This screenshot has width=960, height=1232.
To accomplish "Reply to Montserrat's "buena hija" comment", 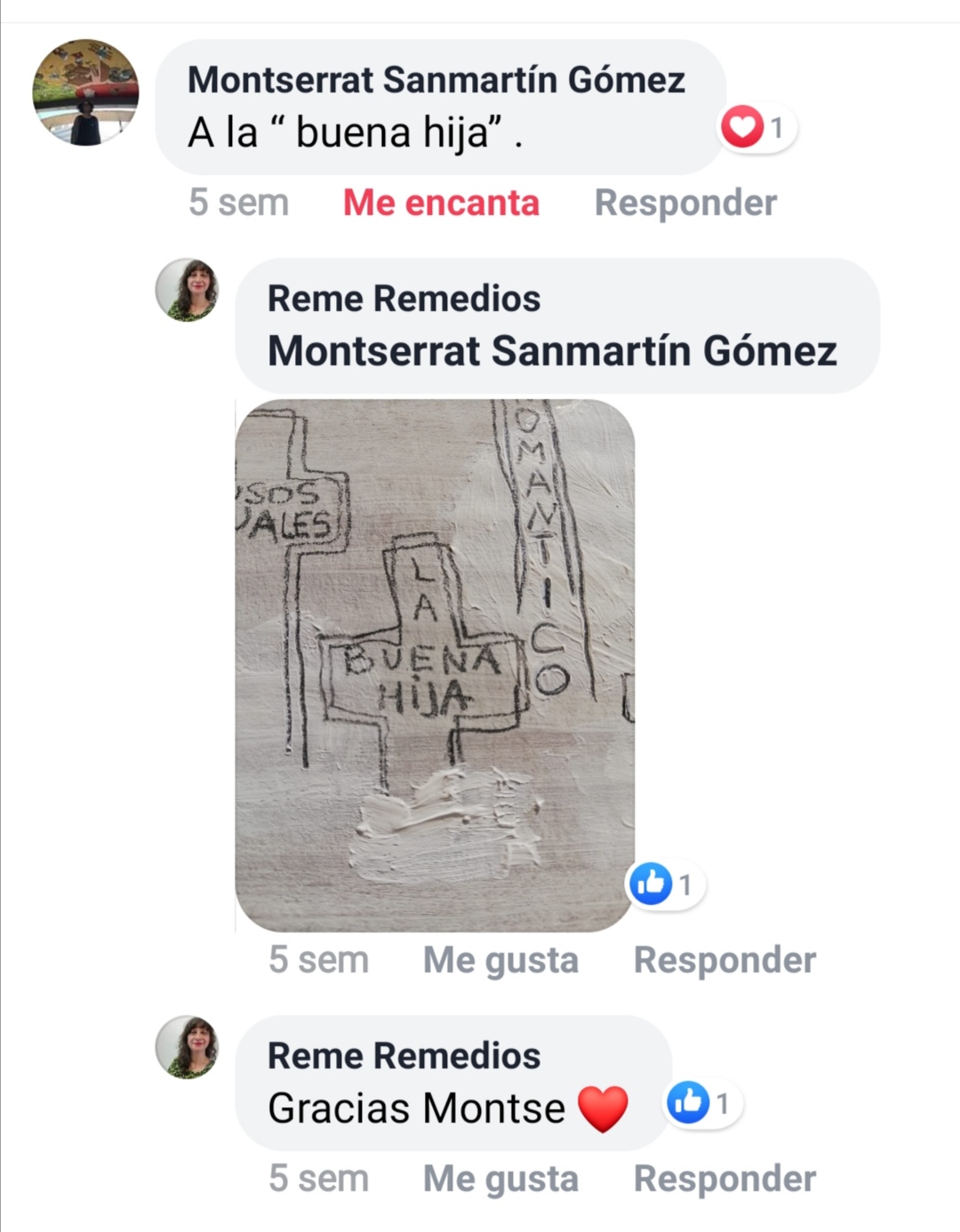I will 685,203.
